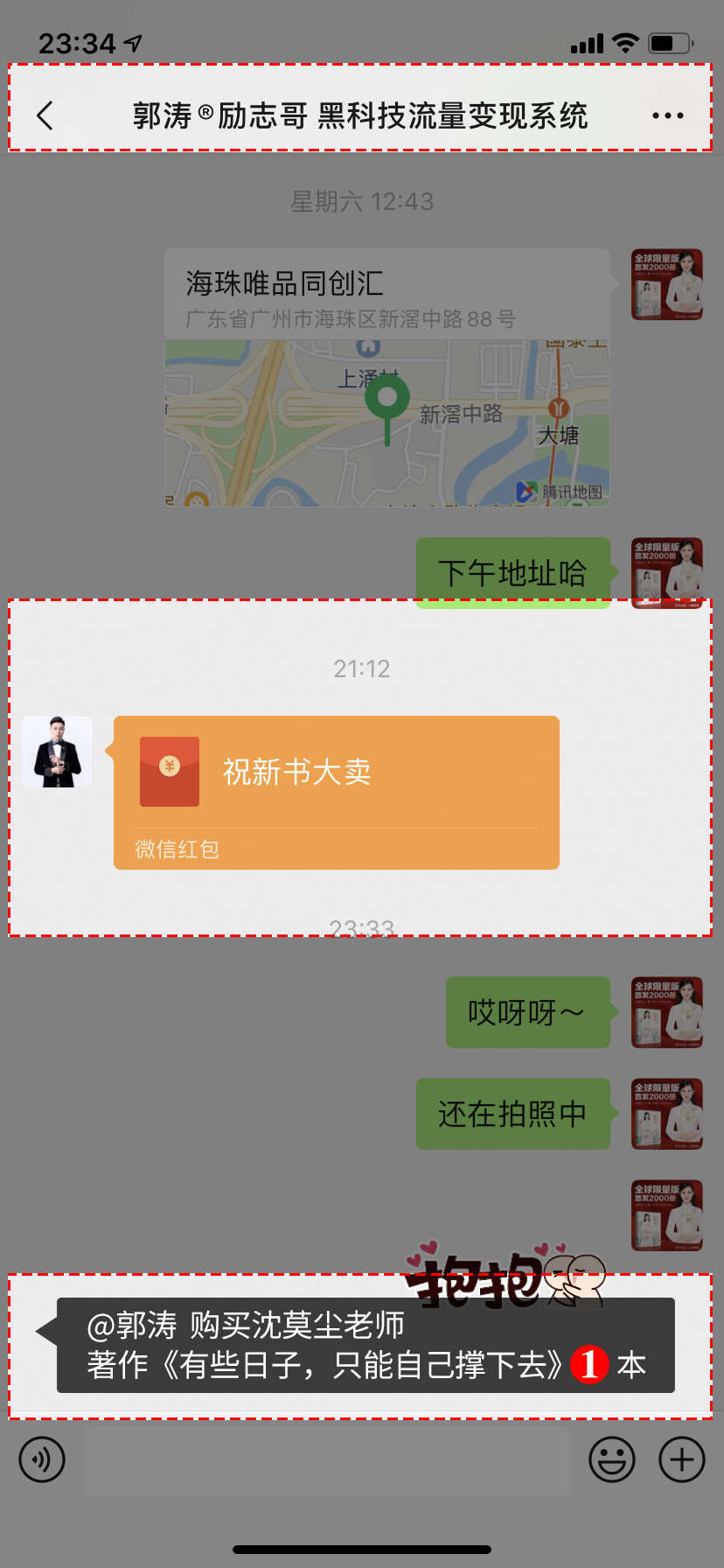The height and width of the screenshot is (1568, 724).
Task: Open the plus attachments menu
Action: click(682, 1459)
